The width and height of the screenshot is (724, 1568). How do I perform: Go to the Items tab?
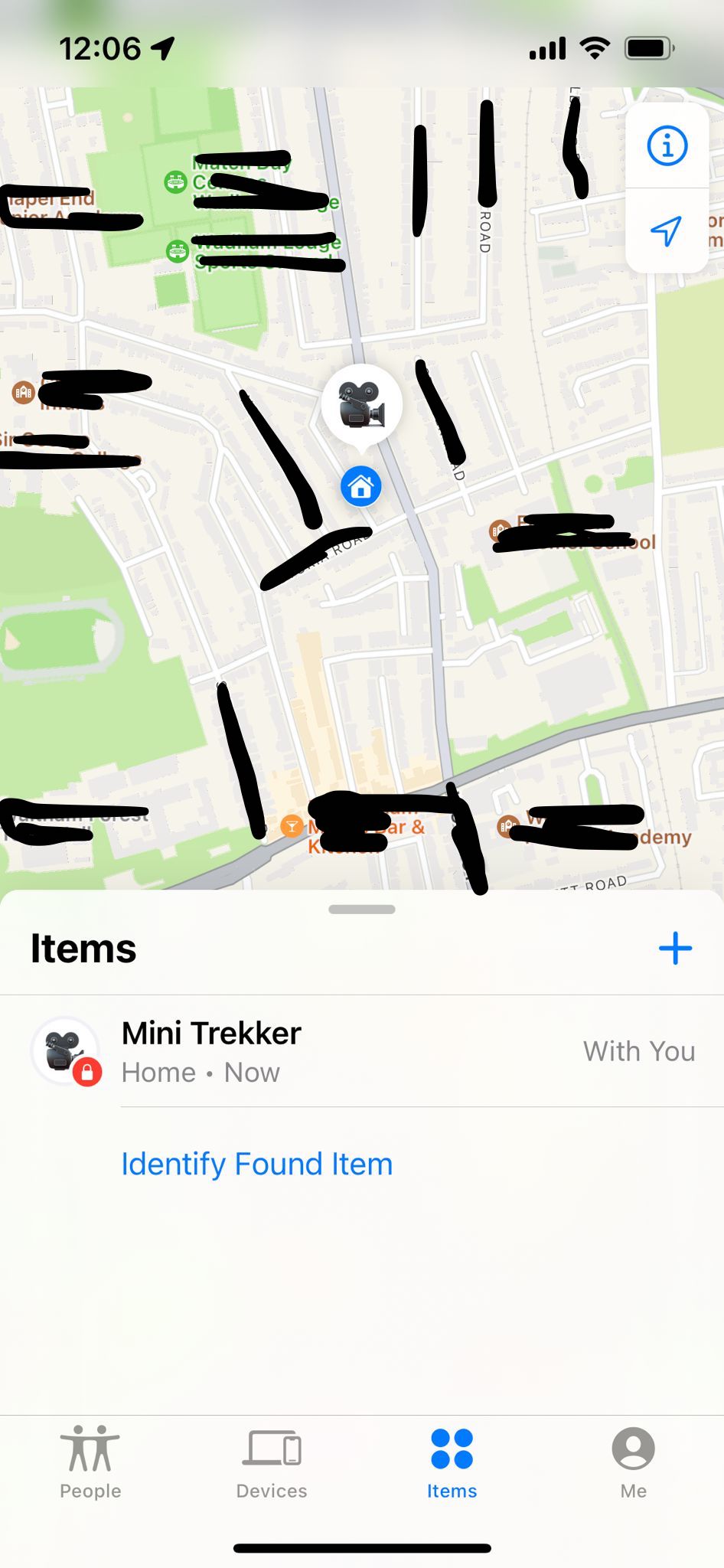tap(452, 1462)
